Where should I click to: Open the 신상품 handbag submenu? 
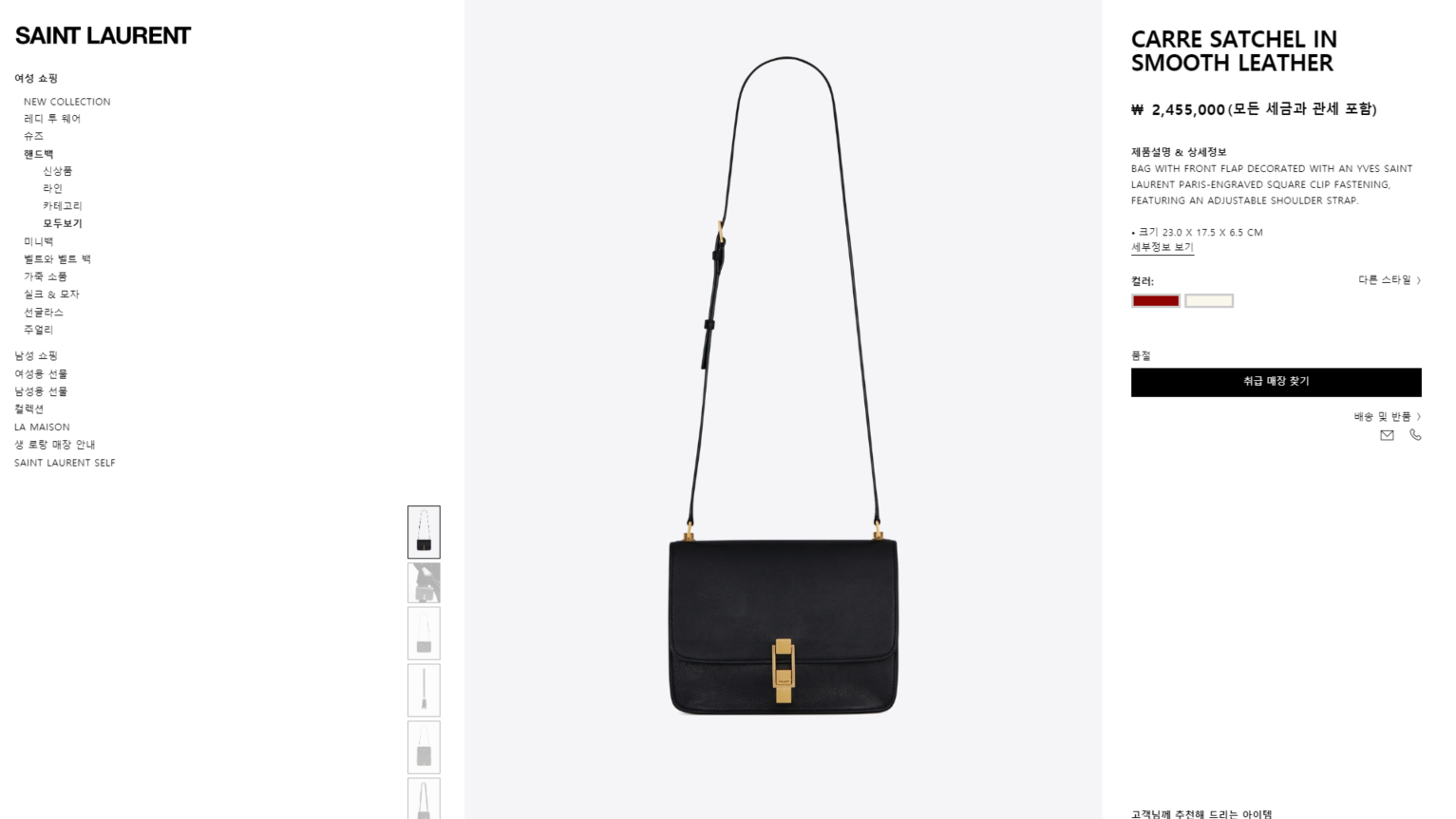[x=57, y=171]
